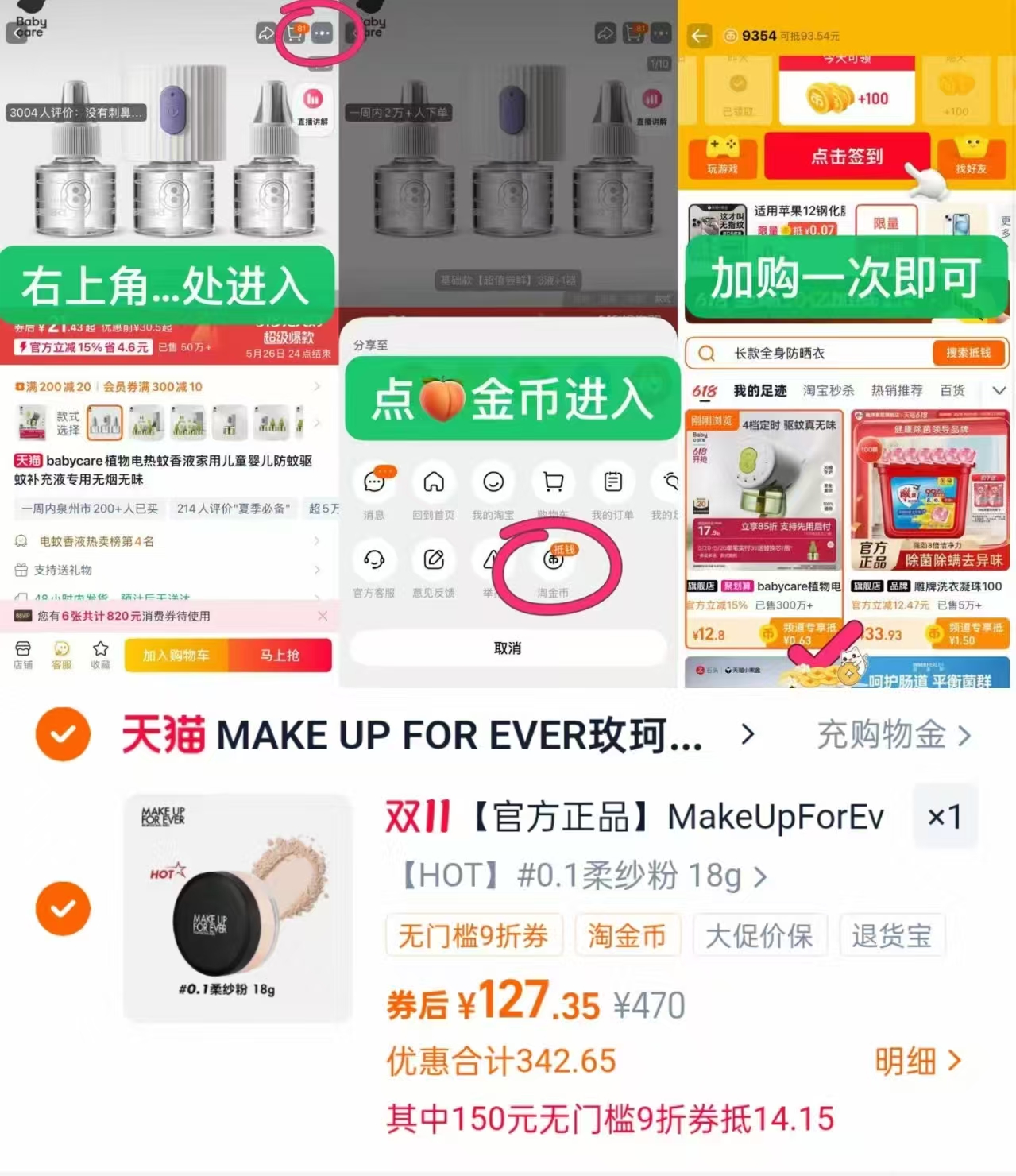Image resolution: width=1016 pixels, height=1176 pixels.
Task: Switch to 热销推荐 tab
Action: [896, 390]
